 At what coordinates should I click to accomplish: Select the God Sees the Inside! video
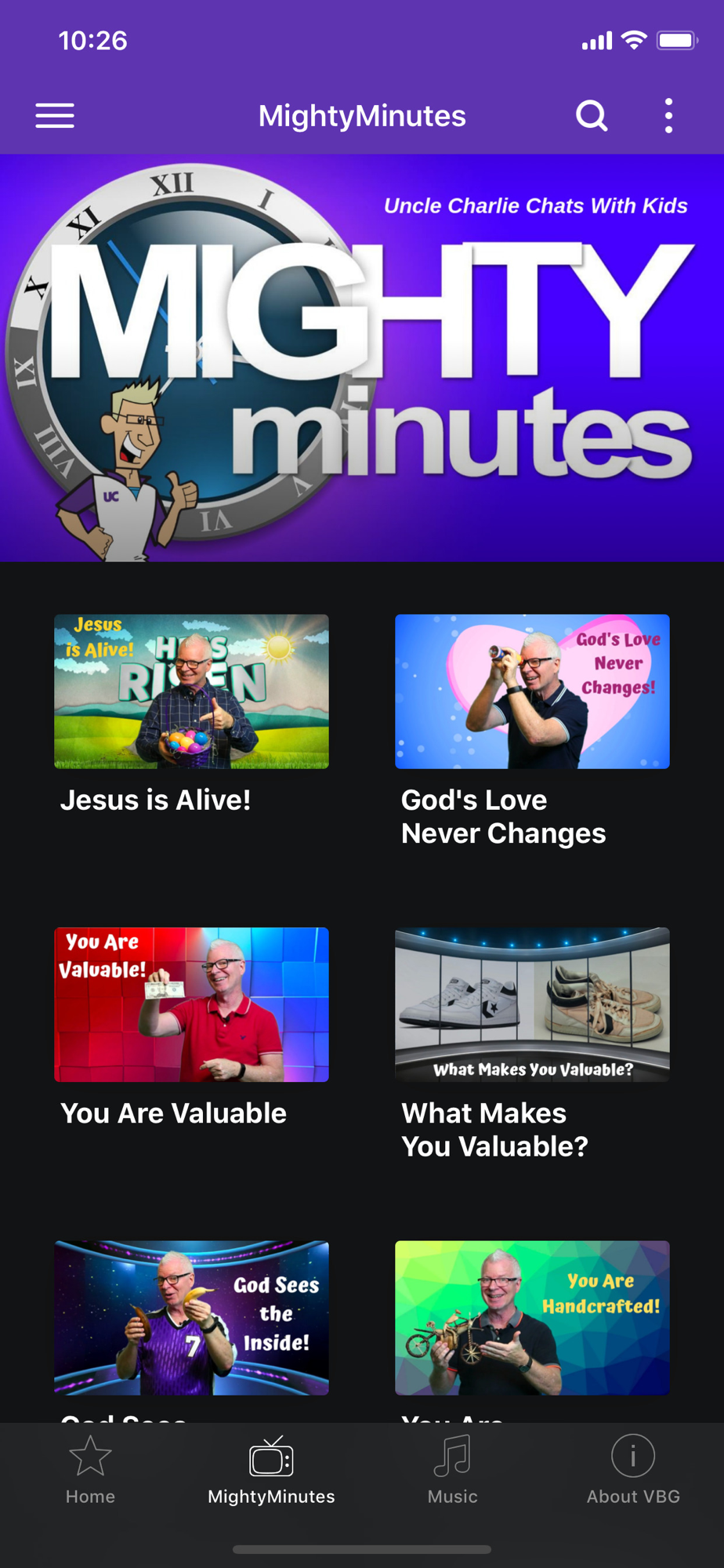coord(191,1317)
